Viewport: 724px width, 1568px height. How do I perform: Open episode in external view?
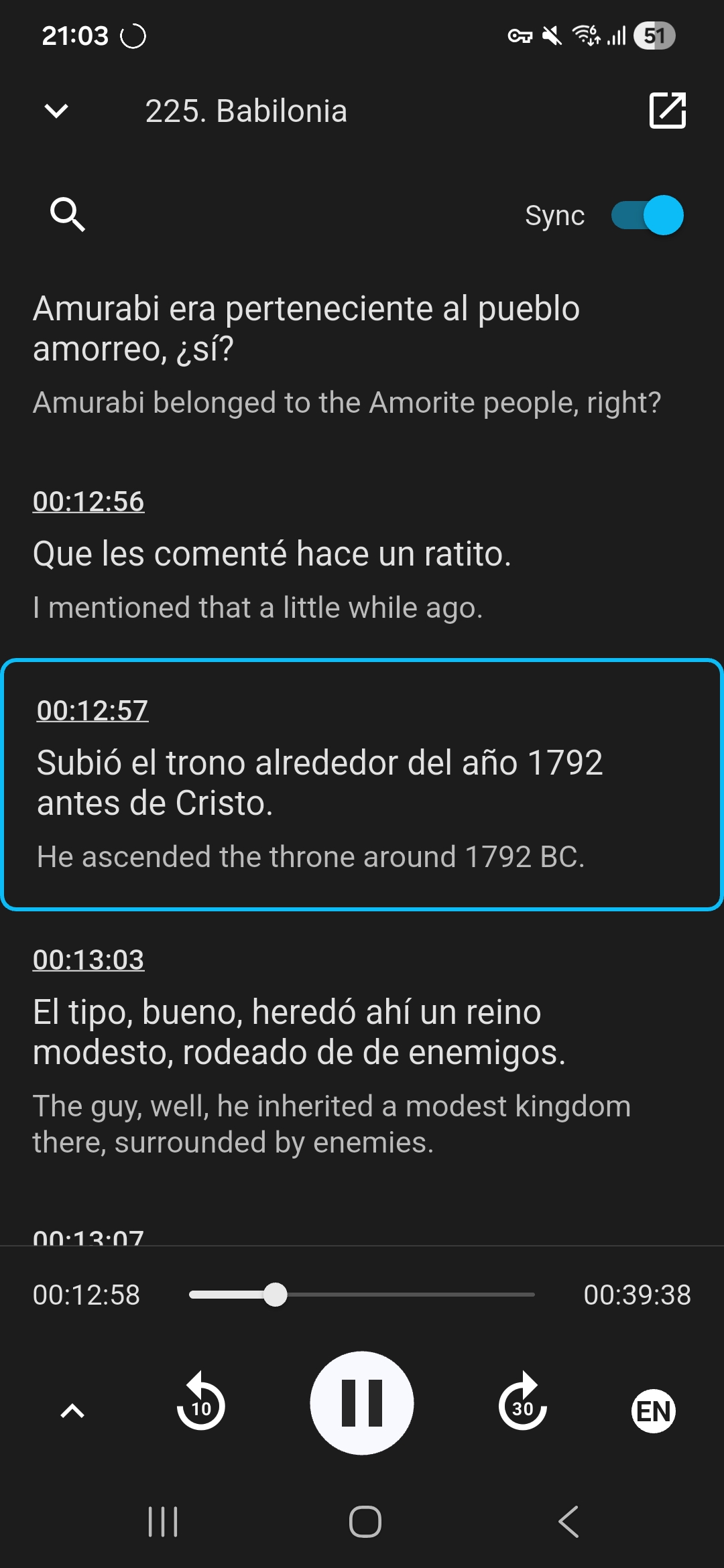coord(667,111)
